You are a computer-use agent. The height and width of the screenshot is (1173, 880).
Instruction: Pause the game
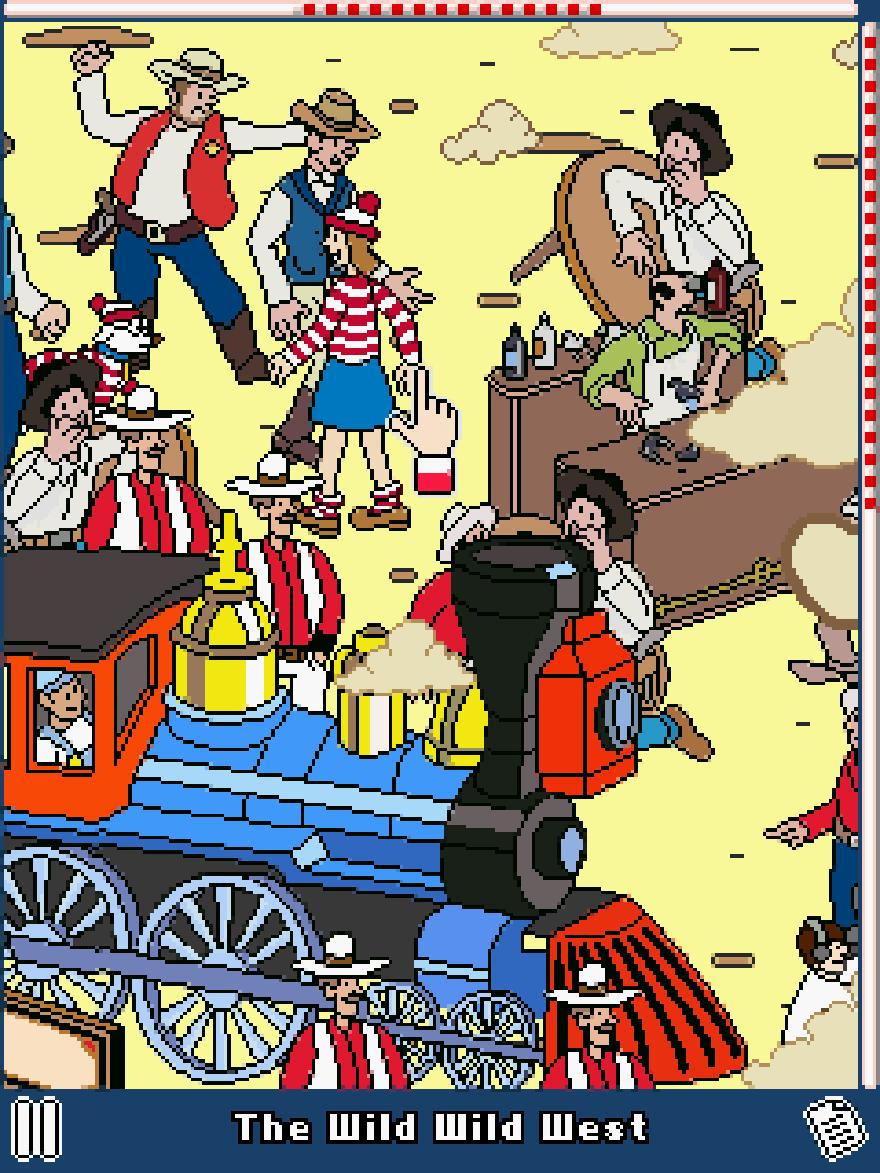click(x=37, y=1129)
